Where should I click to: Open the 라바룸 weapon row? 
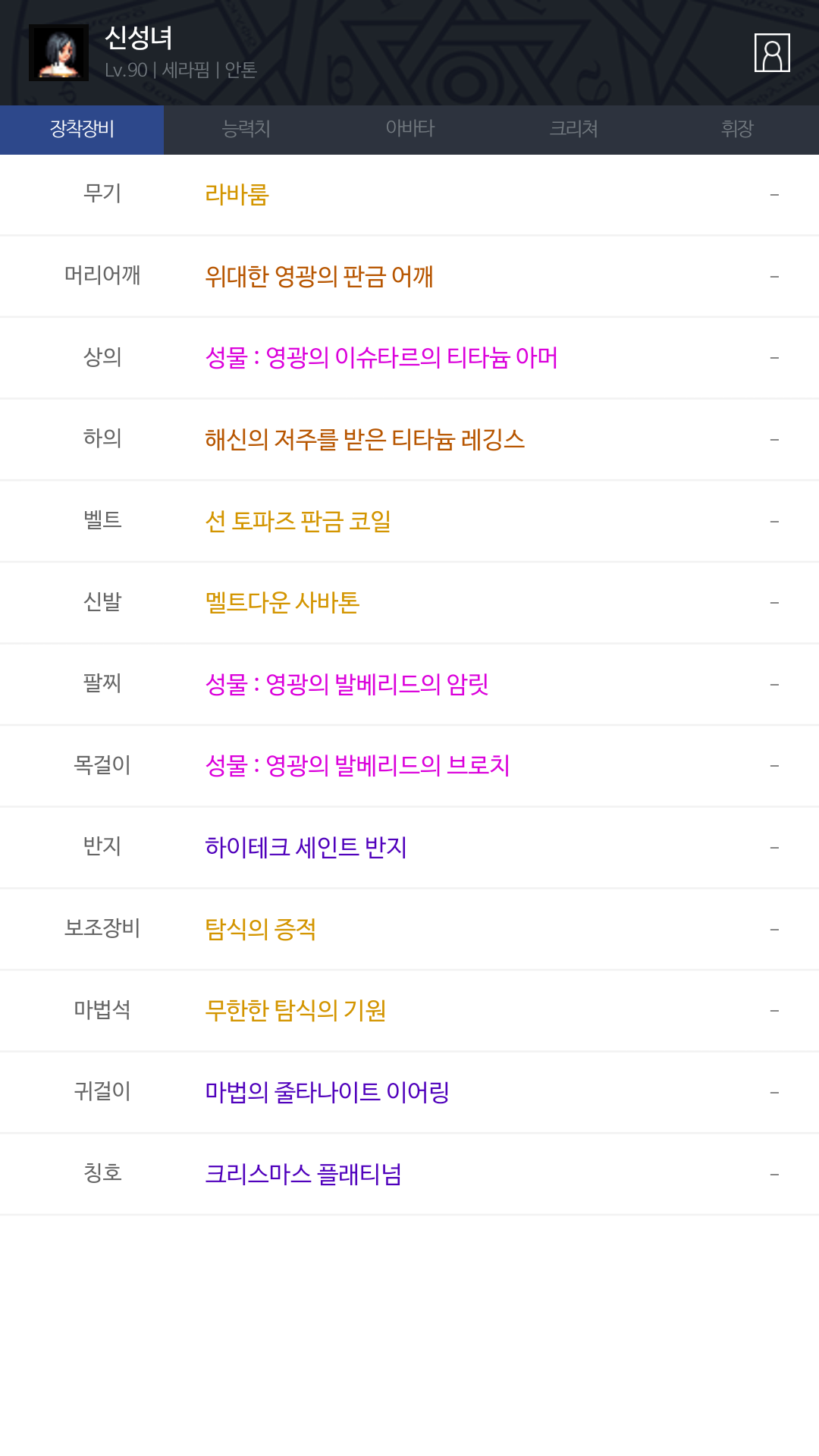click(x=409, y=195)
